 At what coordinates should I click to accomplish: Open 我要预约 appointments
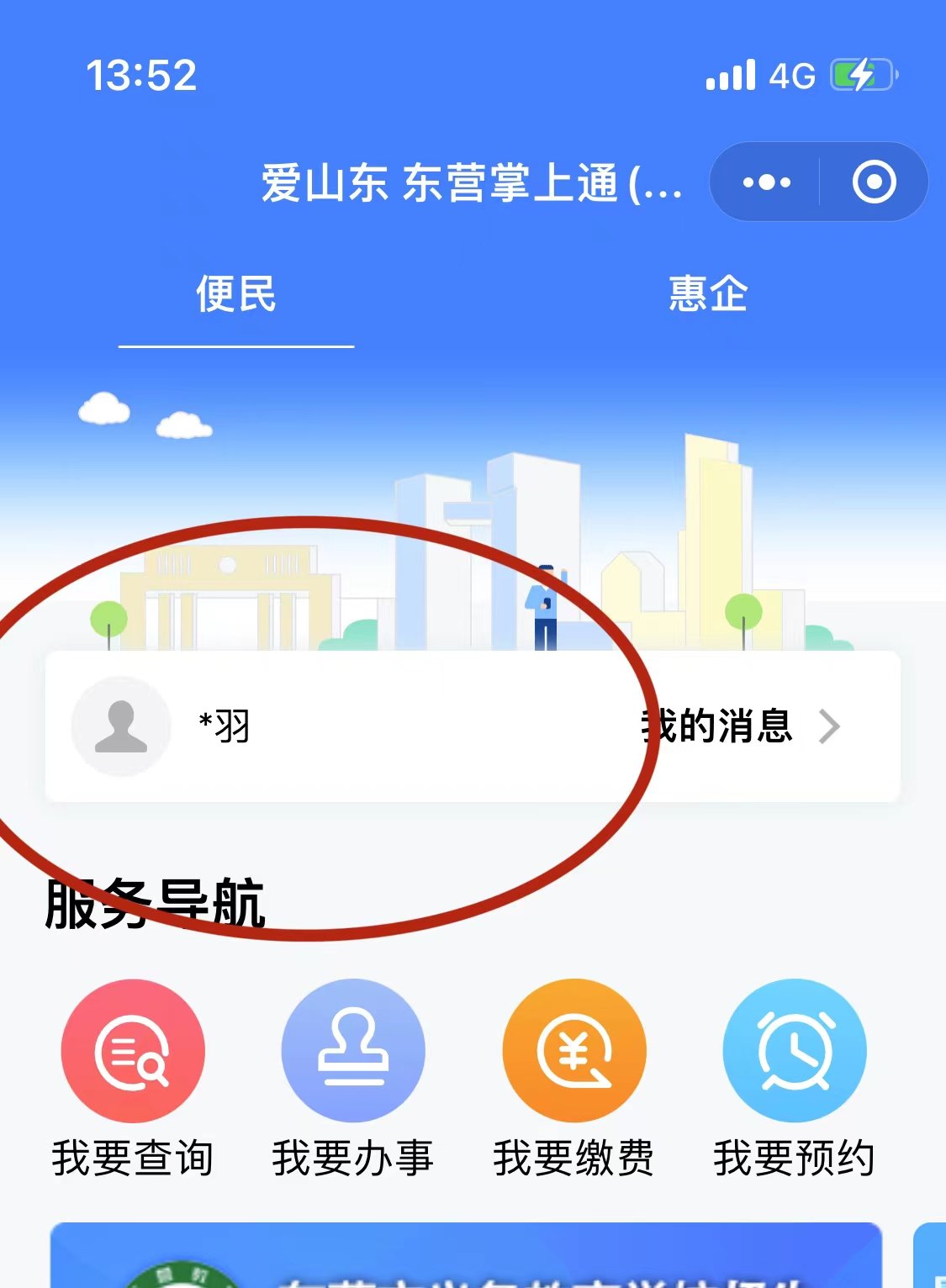click(795, 1053)
